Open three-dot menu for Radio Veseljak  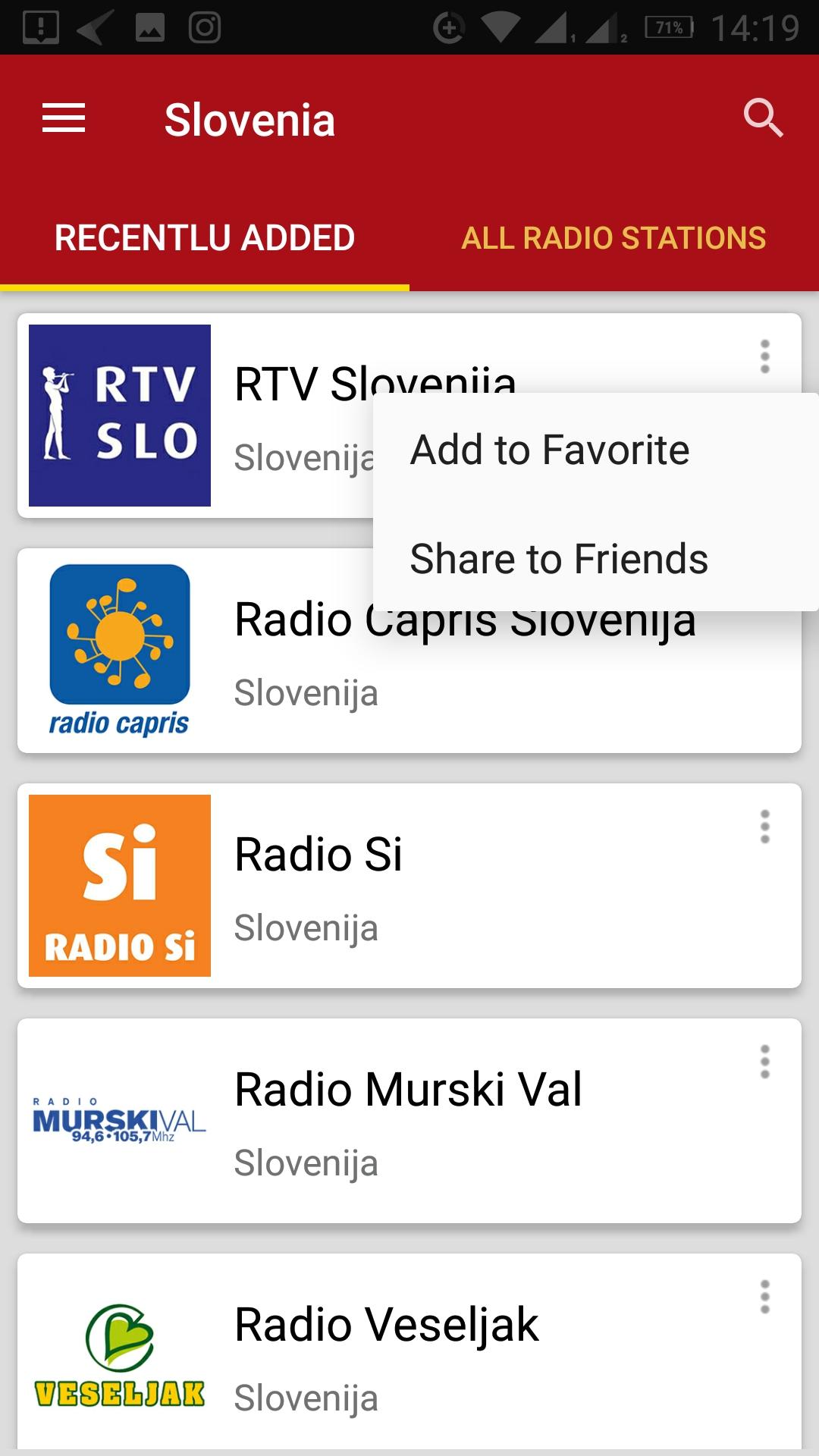(x=765, y=1297)
